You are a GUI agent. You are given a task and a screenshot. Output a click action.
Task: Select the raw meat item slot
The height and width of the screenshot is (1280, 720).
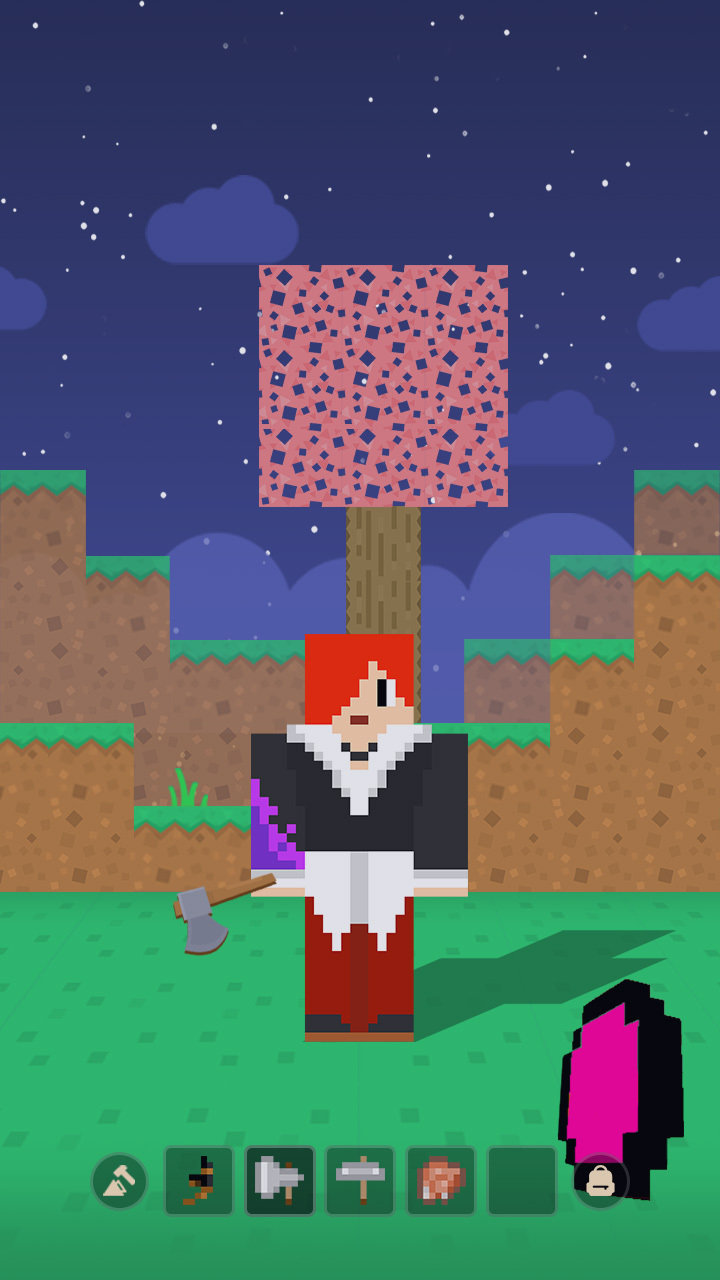(441, 1181)
